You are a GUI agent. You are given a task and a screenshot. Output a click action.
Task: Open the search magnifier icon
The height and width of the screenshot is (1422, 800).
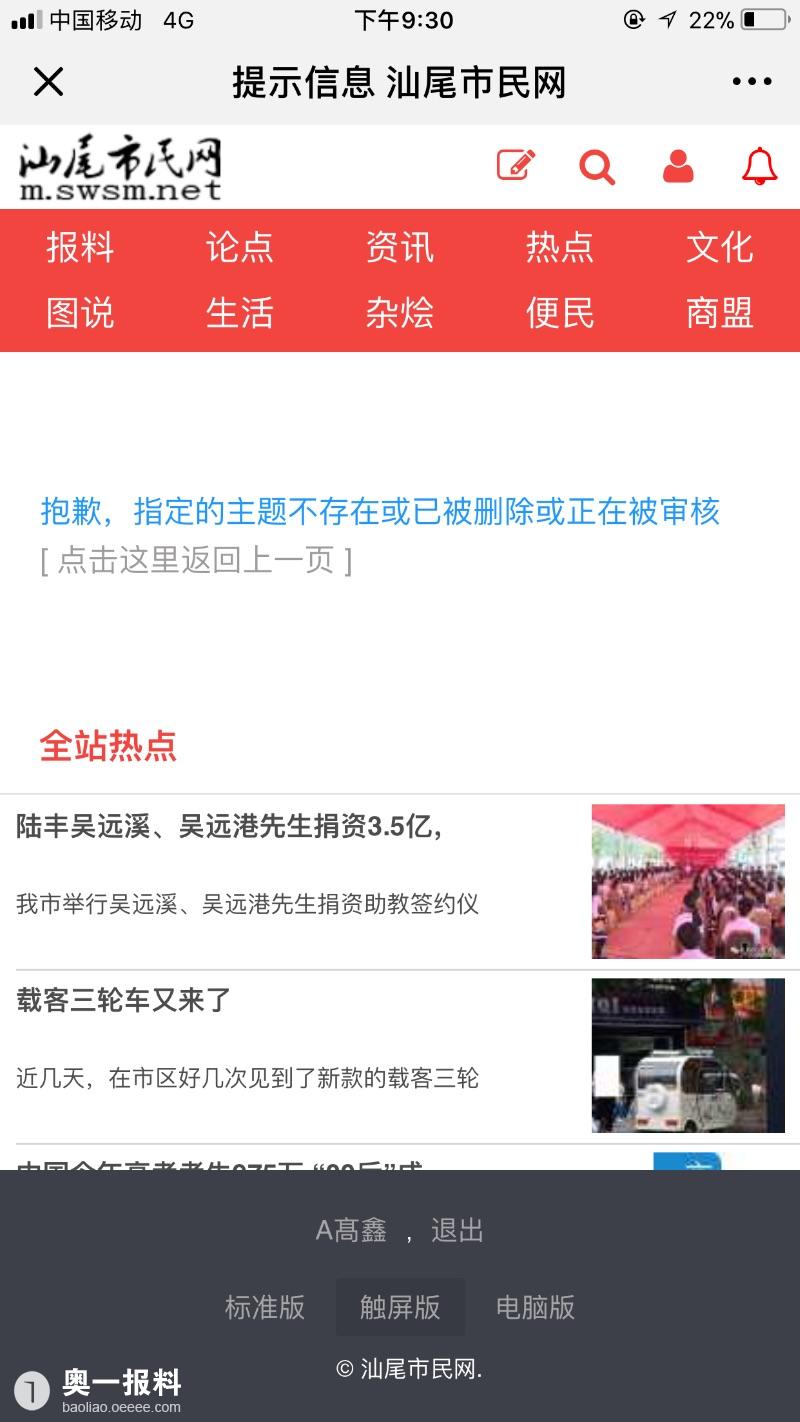click(x=597, y=166)
